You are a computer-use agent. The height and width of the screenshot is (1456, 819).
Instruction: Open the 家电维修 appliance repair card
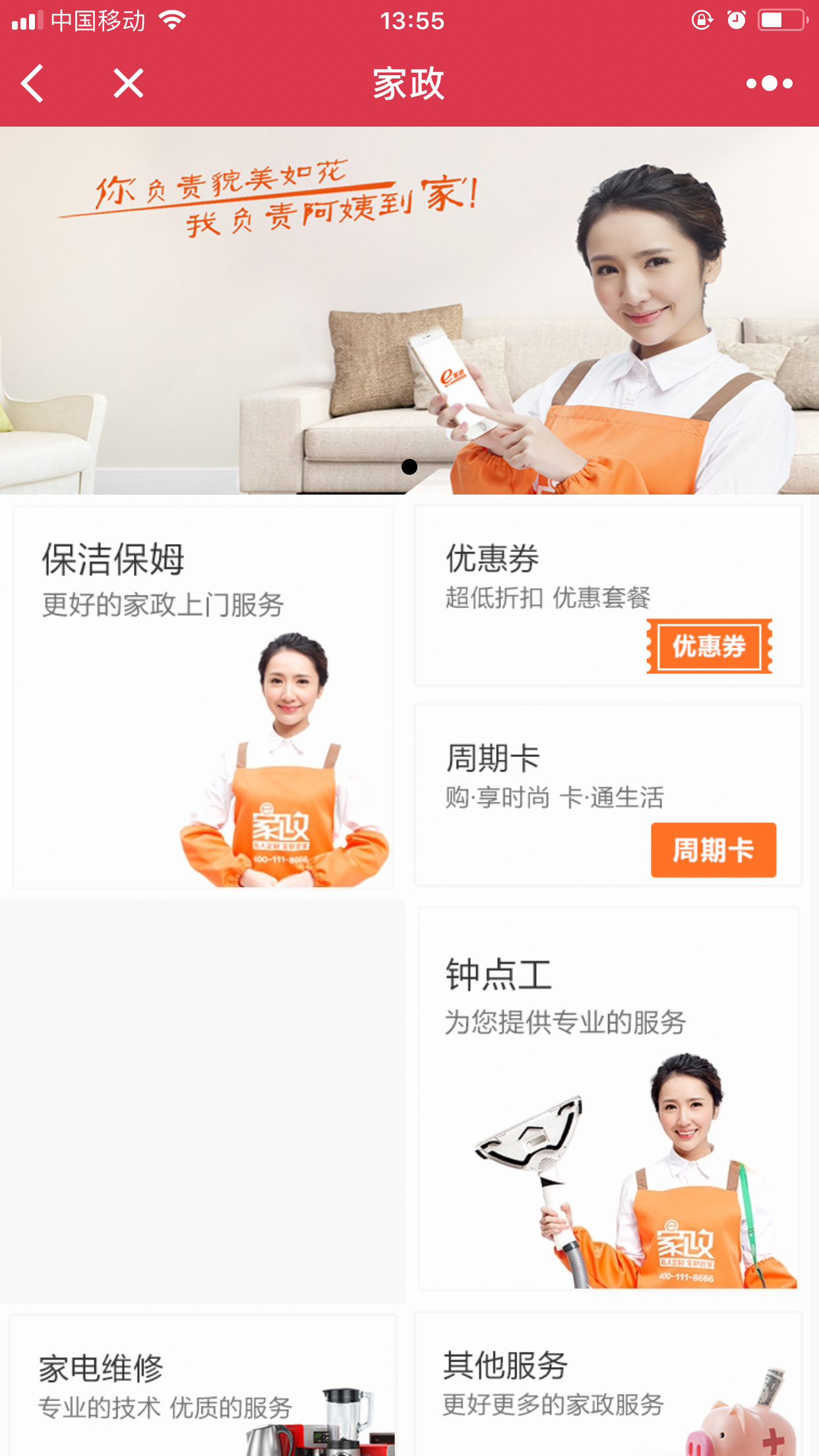203,1385
